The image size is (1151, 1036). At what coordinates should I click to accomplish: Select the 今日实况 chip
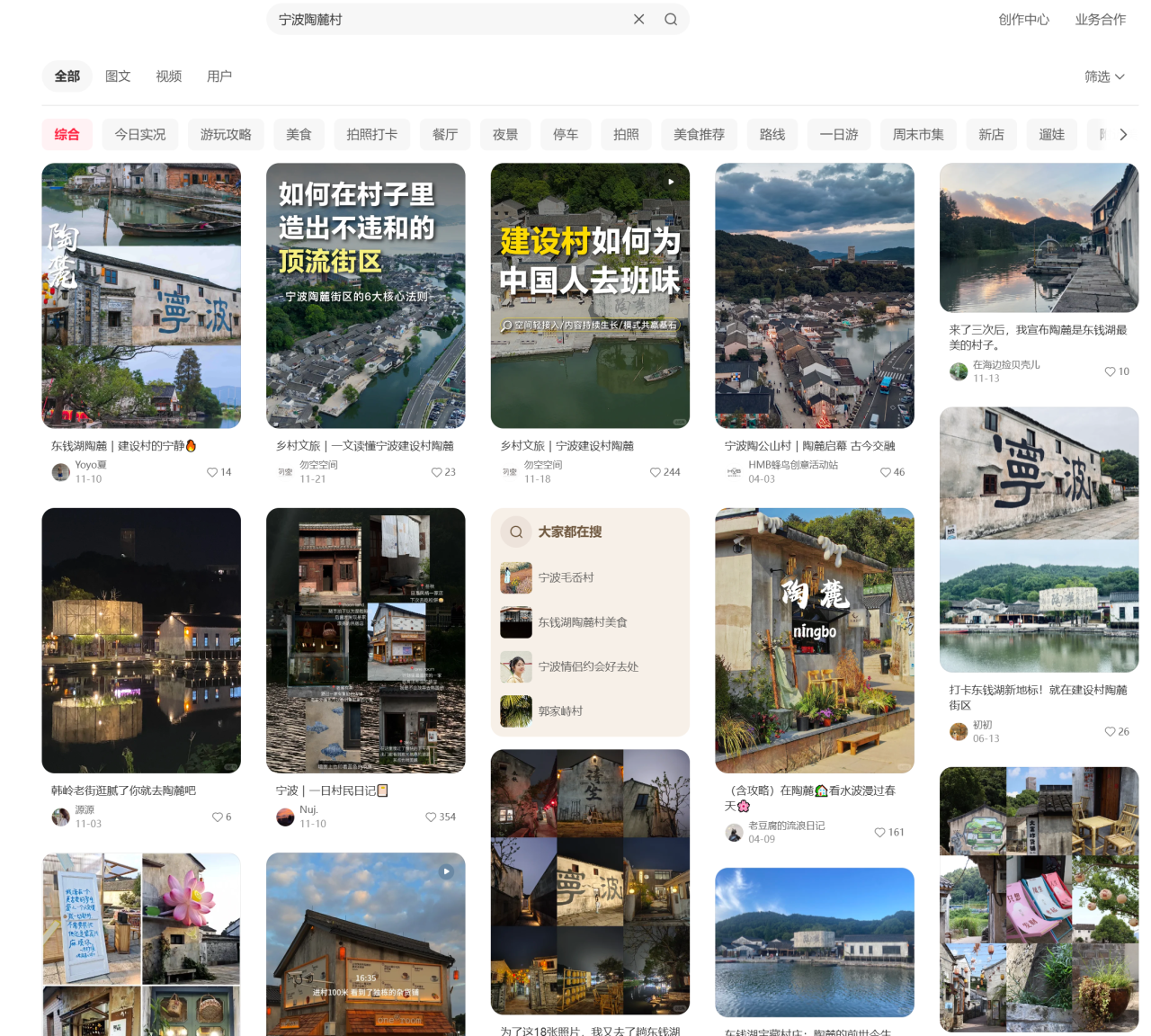[x=140, y=134]
